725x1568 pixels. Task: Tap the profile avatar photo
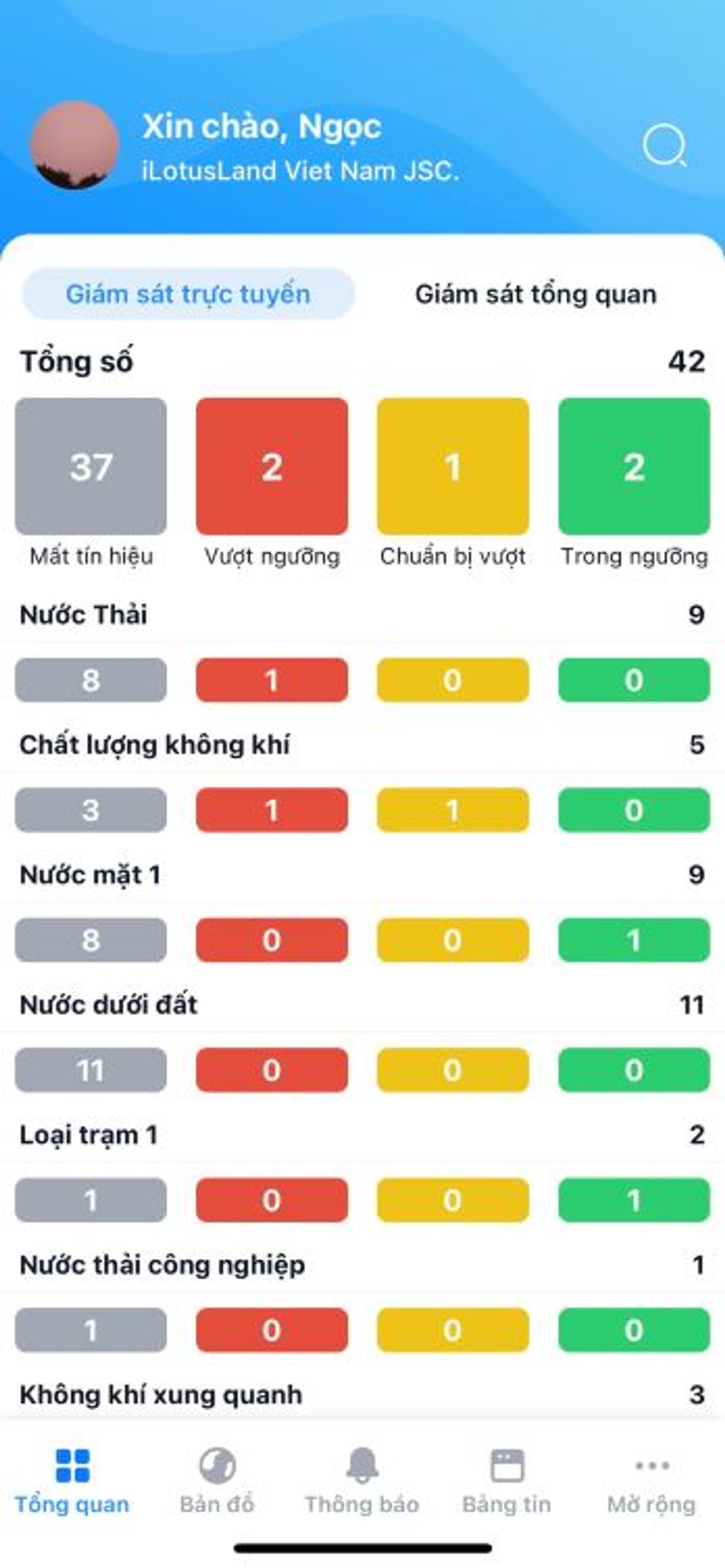point(74,145)
